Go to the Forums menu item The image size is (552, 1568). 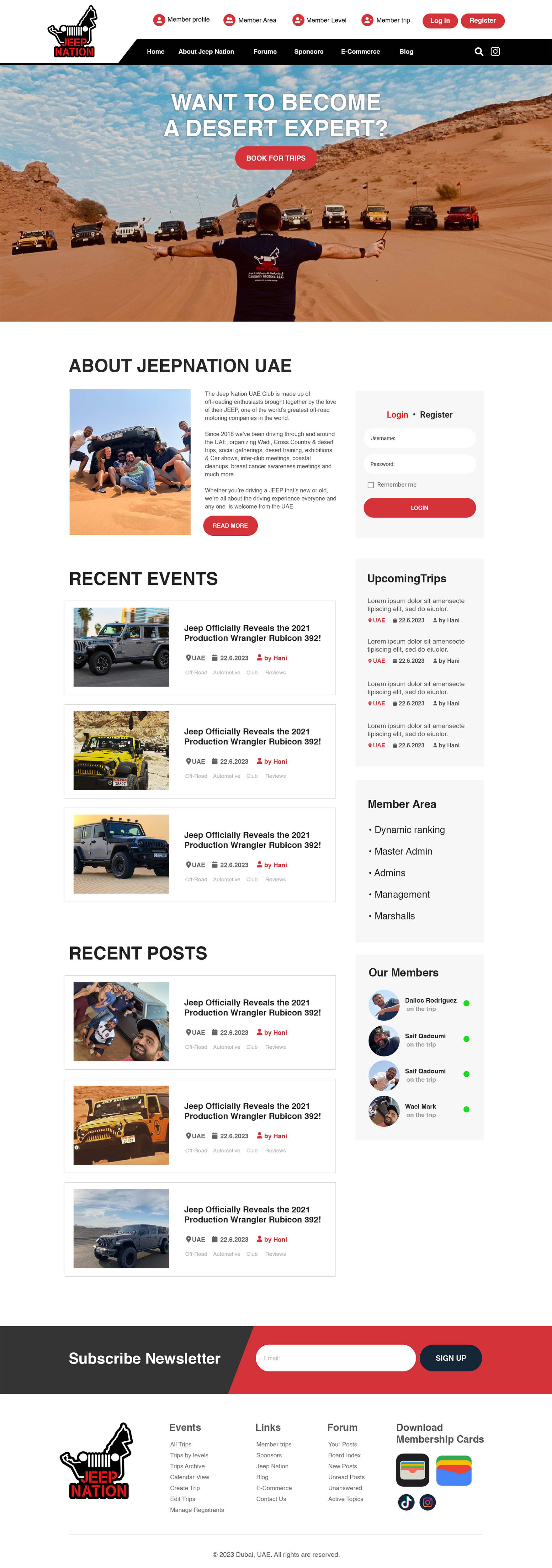(x=265, y=52)
